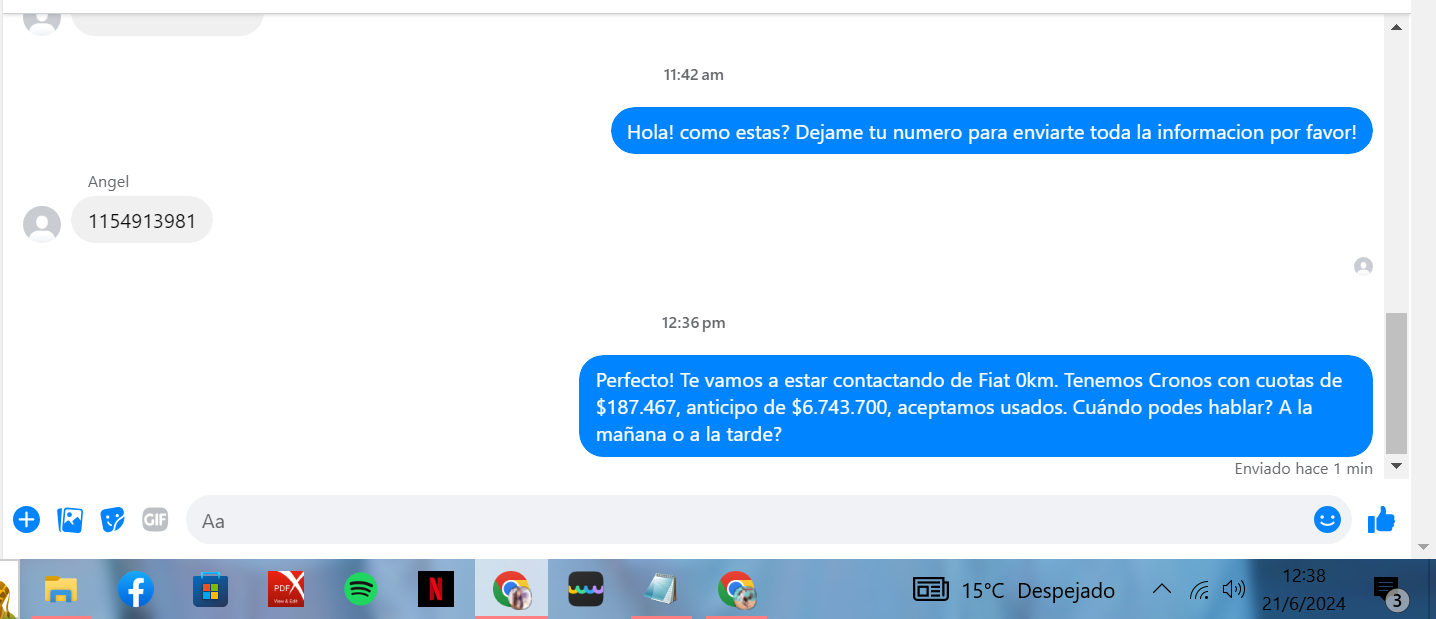The height and width of the screenshot is (619, 1436).
Task: Open the GIF picker
Action: point(155,520)
